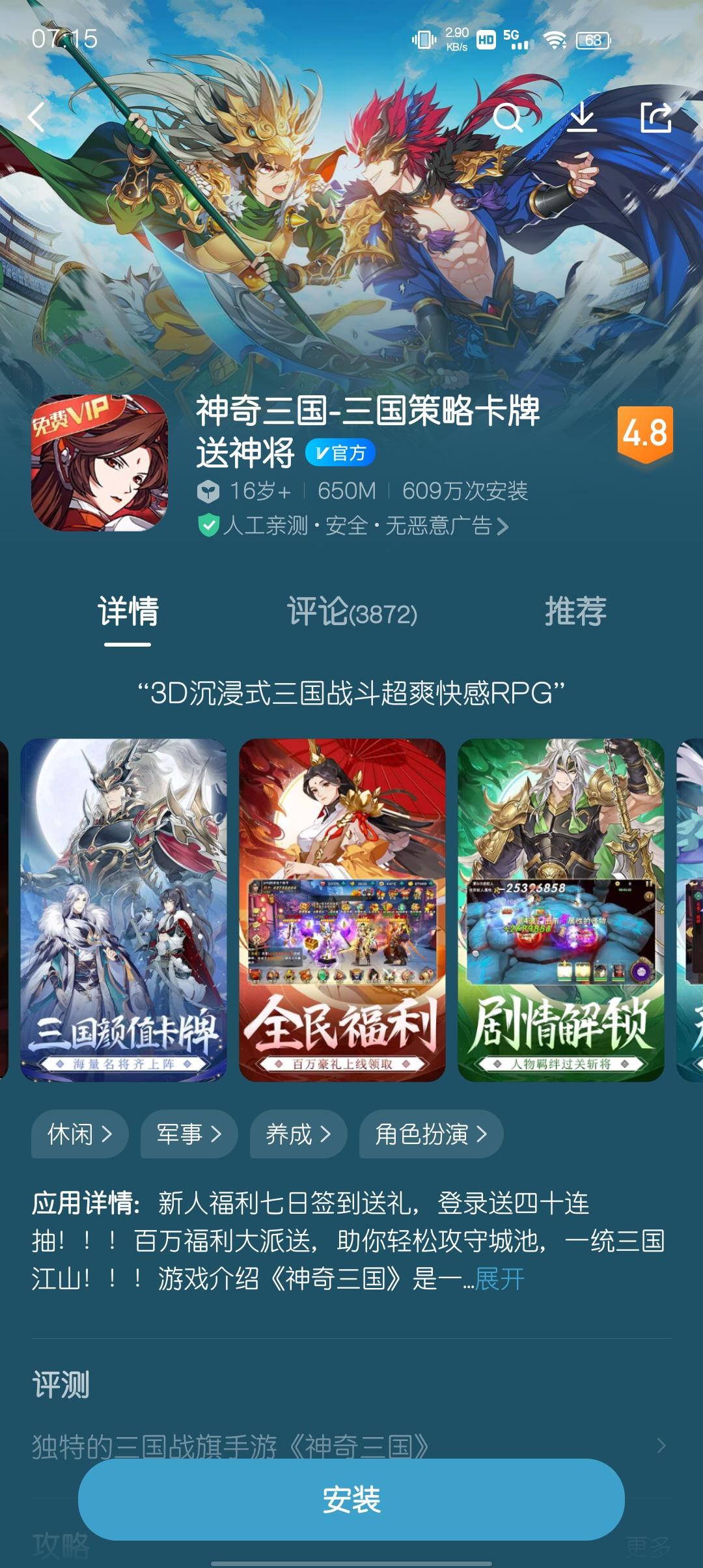
Task: Select the 养成 category tag
Action: [298, 1134]
